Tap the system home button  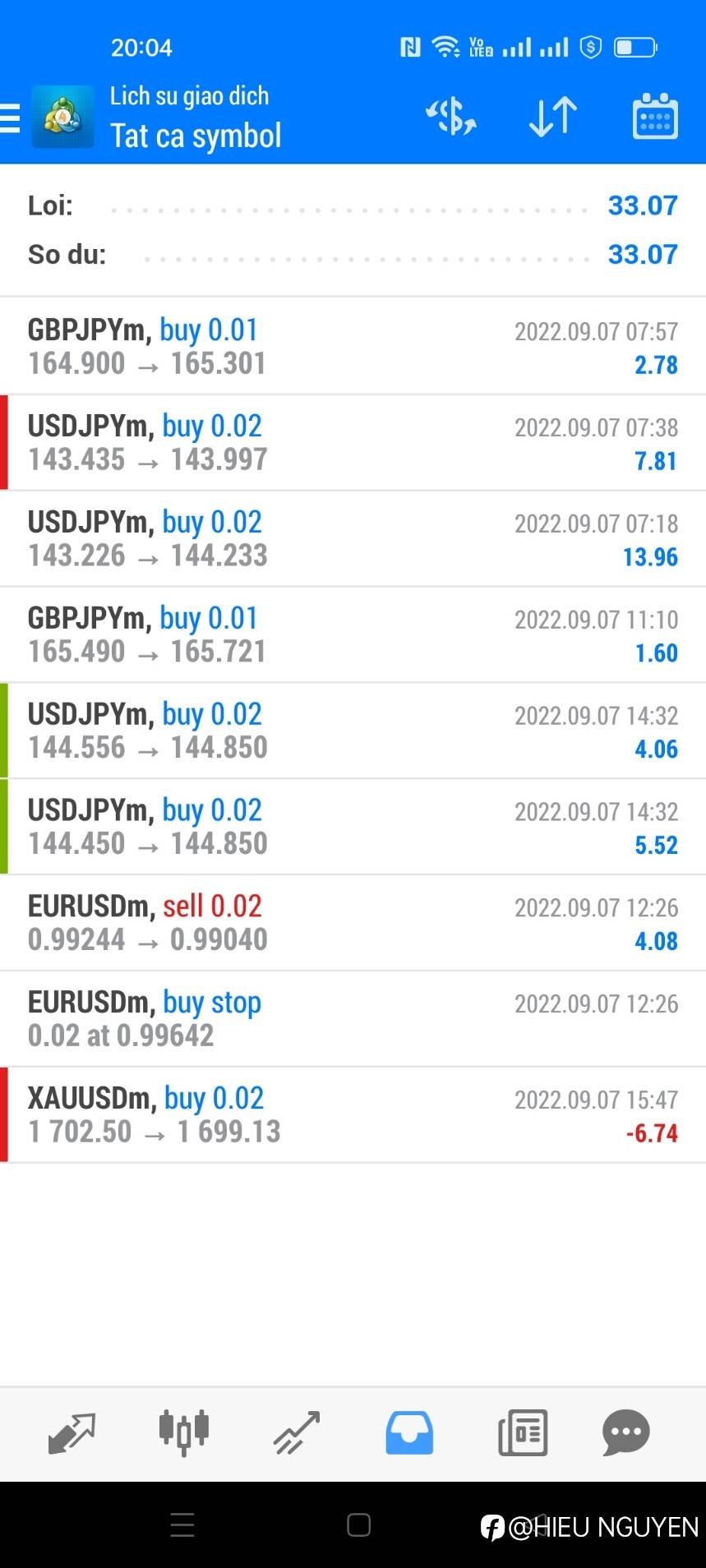coord(358,1525)
